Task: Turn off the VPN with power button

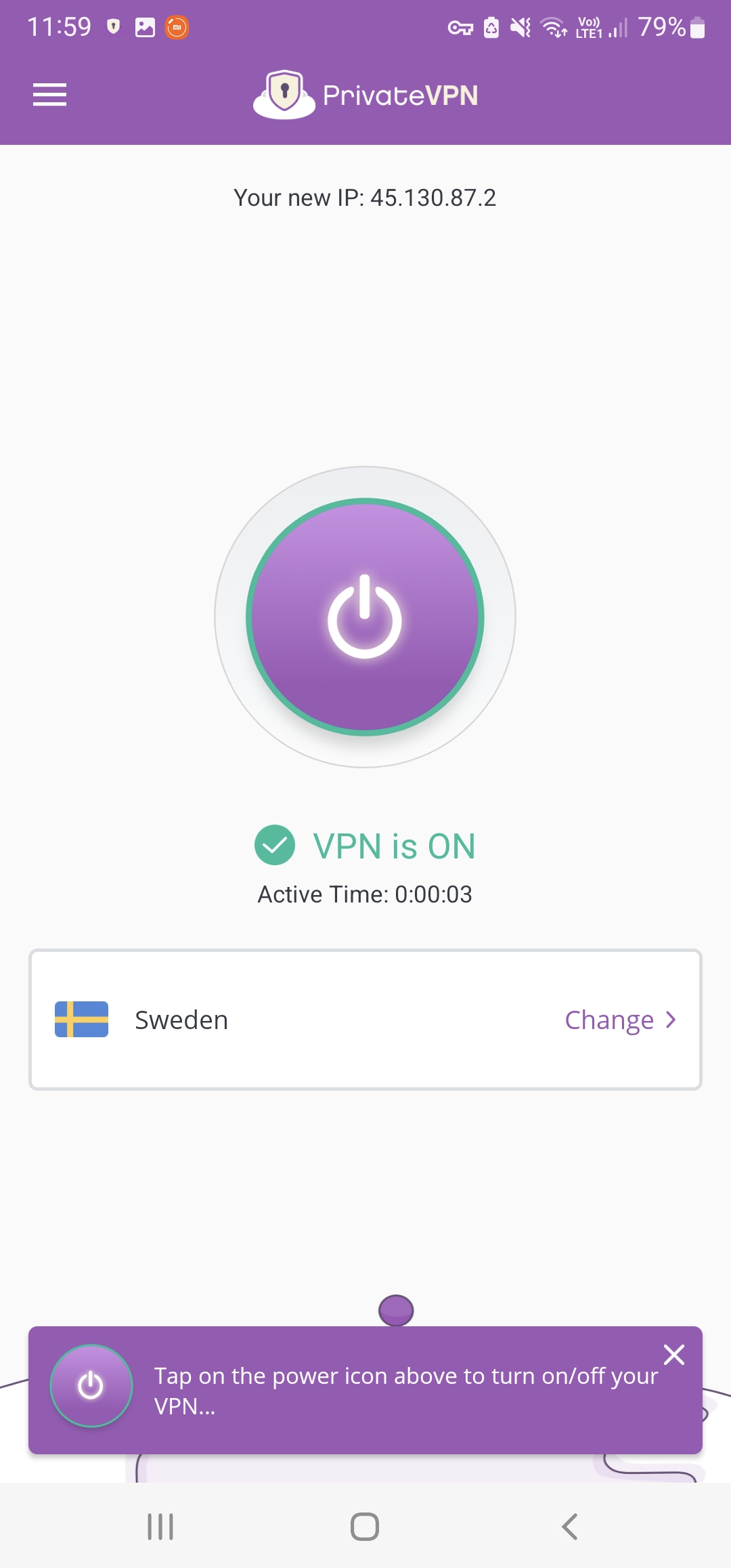Action: coord(365,617)
